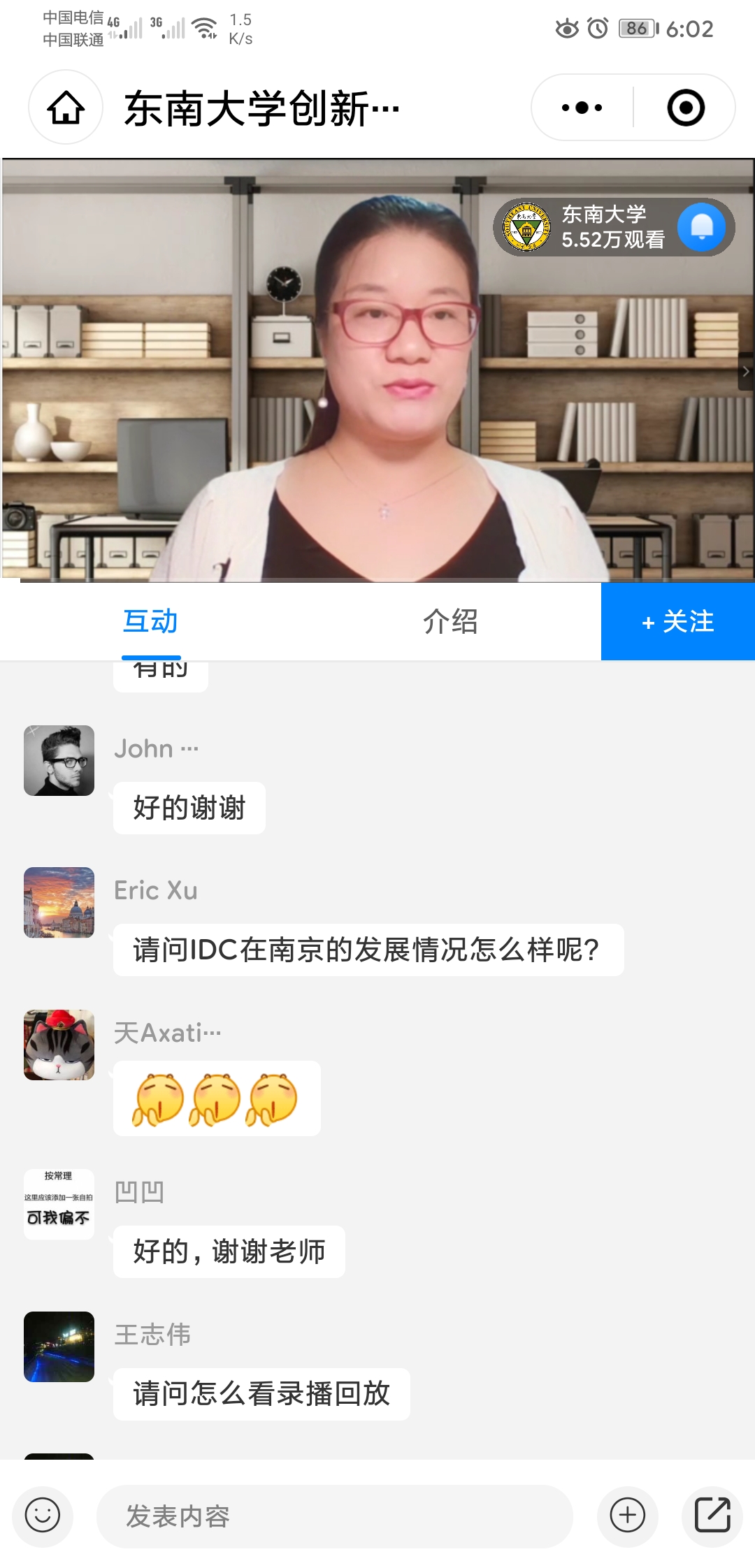Share the live stream
Screen dimensions: 755x1568
[712, 1516]
